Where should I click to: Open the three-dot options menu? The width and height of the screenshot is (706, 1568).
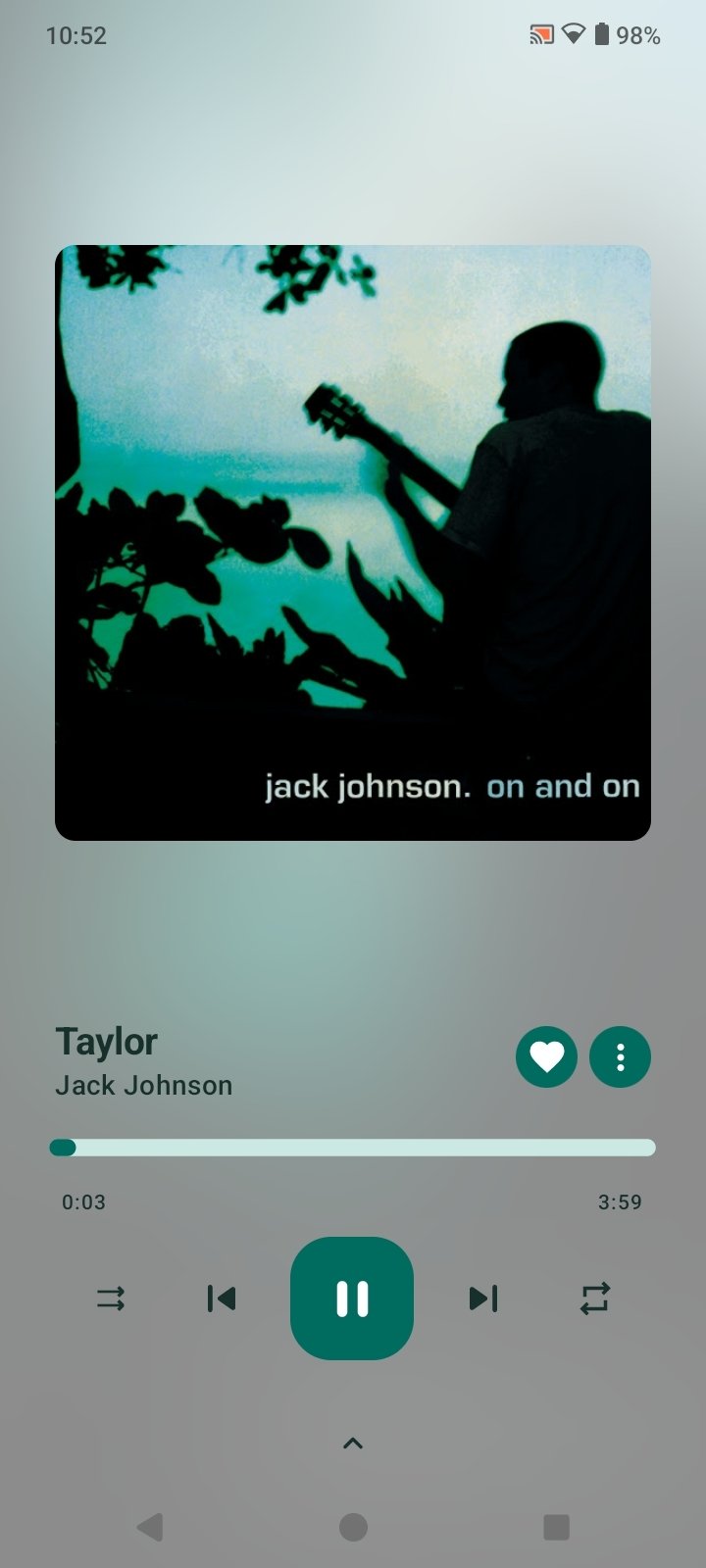[x=620, y=1056]
